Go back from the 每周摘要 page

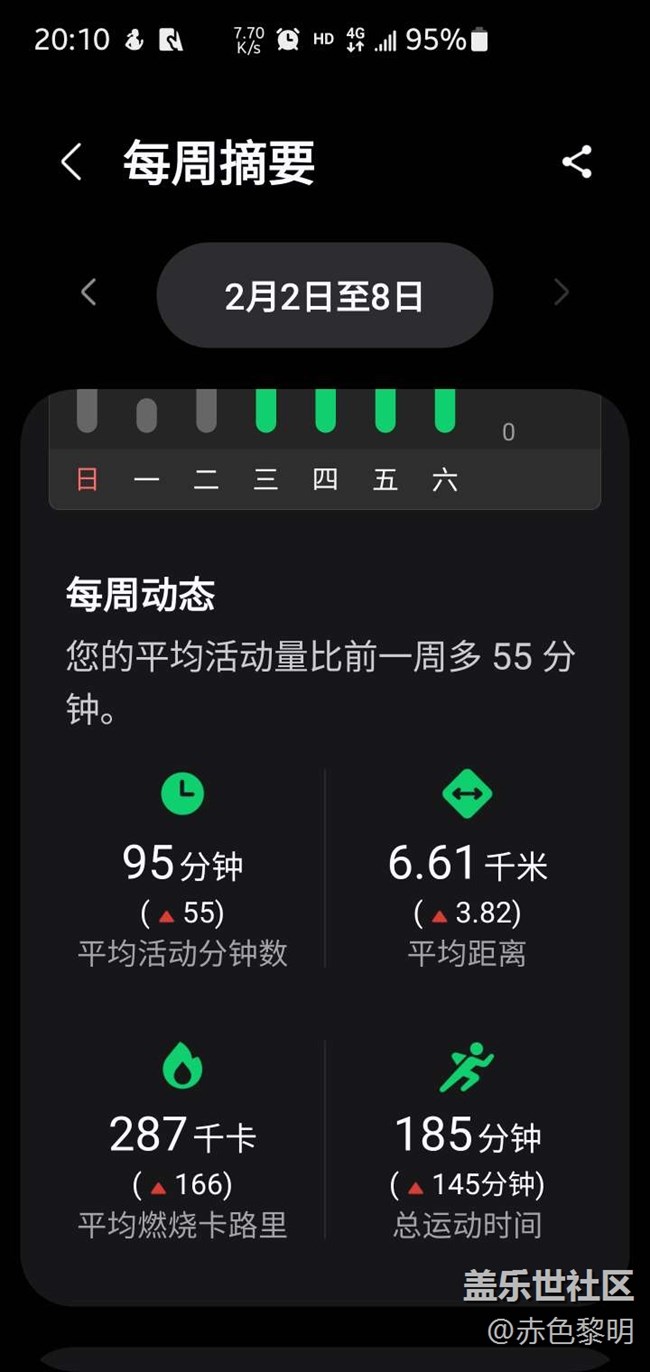71,162
